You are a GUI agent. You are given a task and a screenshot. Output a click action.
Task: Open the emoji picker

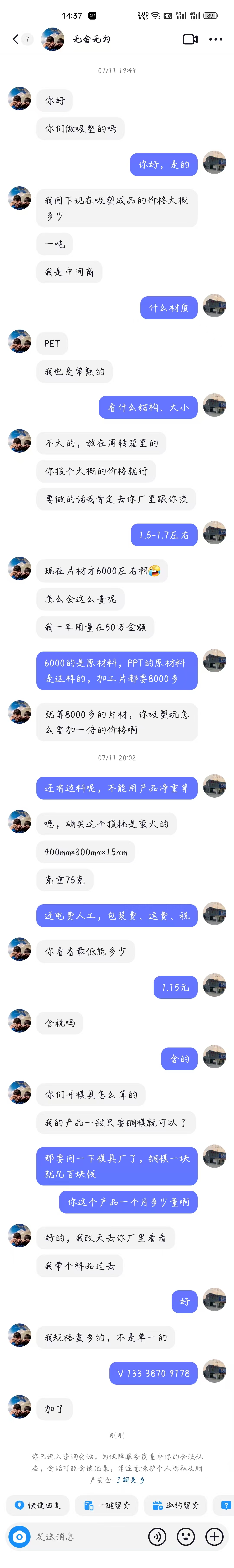[x=185, y=1537]
